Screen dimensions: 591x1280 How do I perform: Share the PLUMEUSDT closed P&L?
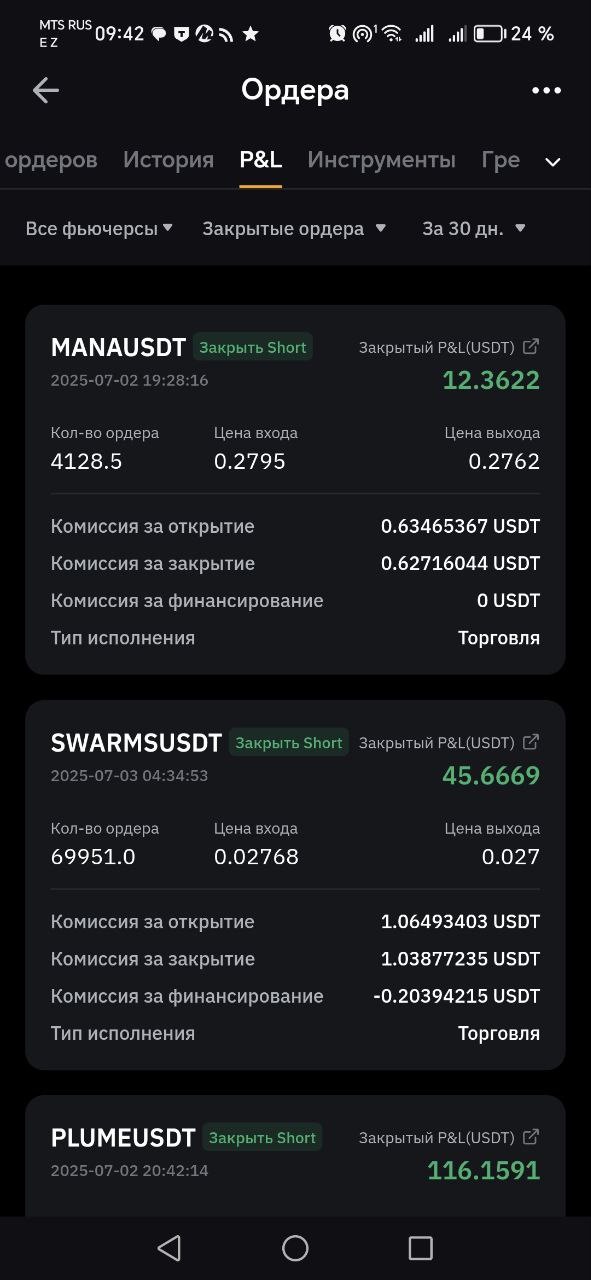pyautogui.click(x=531, y=1137)
